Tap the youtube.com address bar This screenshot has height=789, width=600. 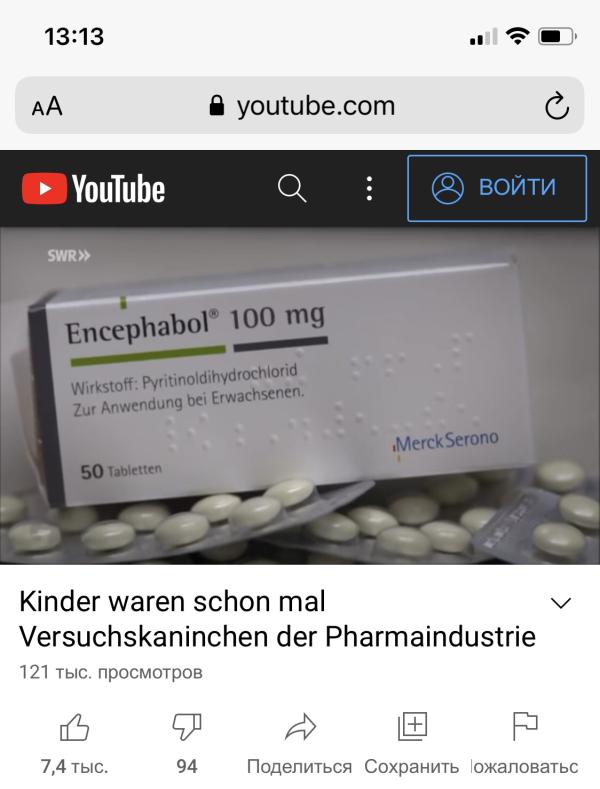click(x=301, y=106)
